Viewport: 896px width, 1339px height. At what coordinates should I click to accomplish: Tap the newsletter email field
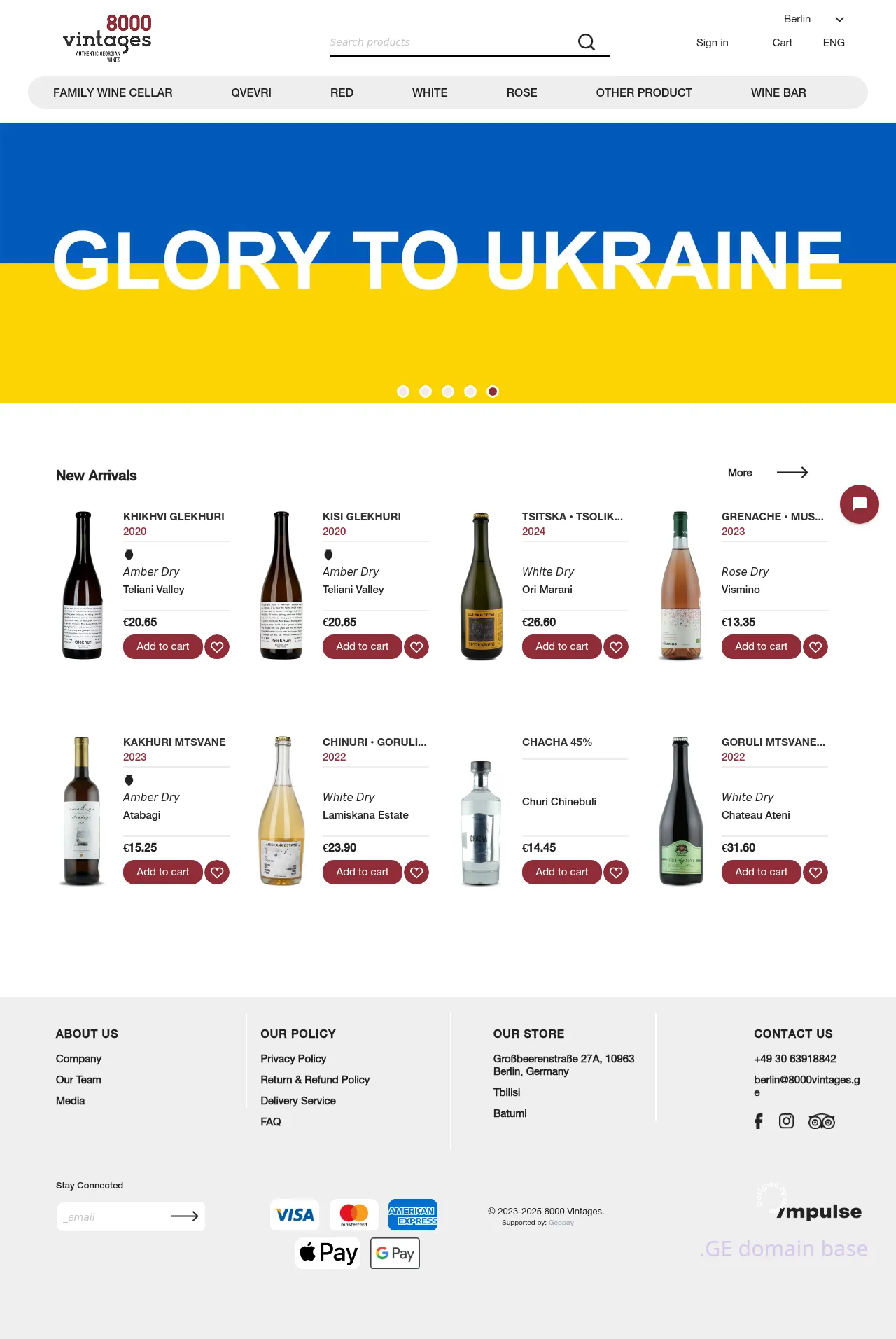tap(112, 1217)
